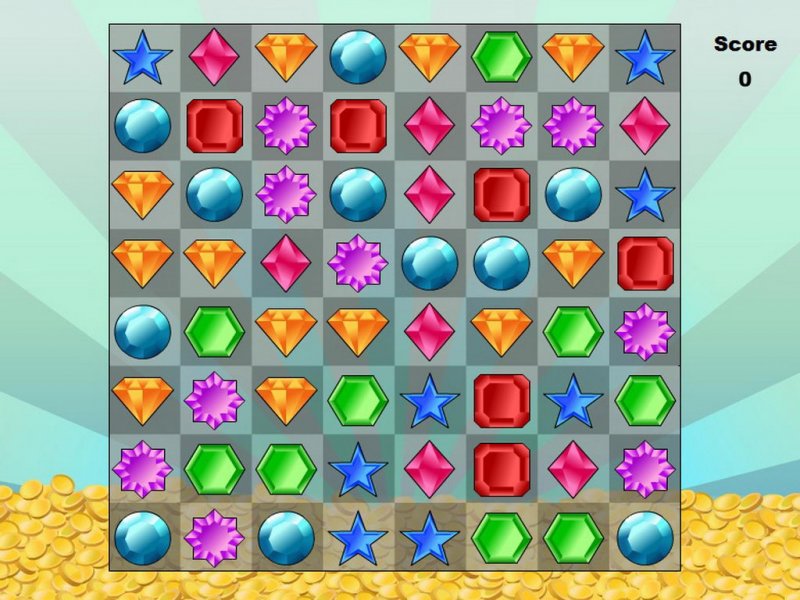The width and height of the screenshot is (800, 600).
Task: Select the green hexagon between two orange gems
Action: (x=502, y=56)
